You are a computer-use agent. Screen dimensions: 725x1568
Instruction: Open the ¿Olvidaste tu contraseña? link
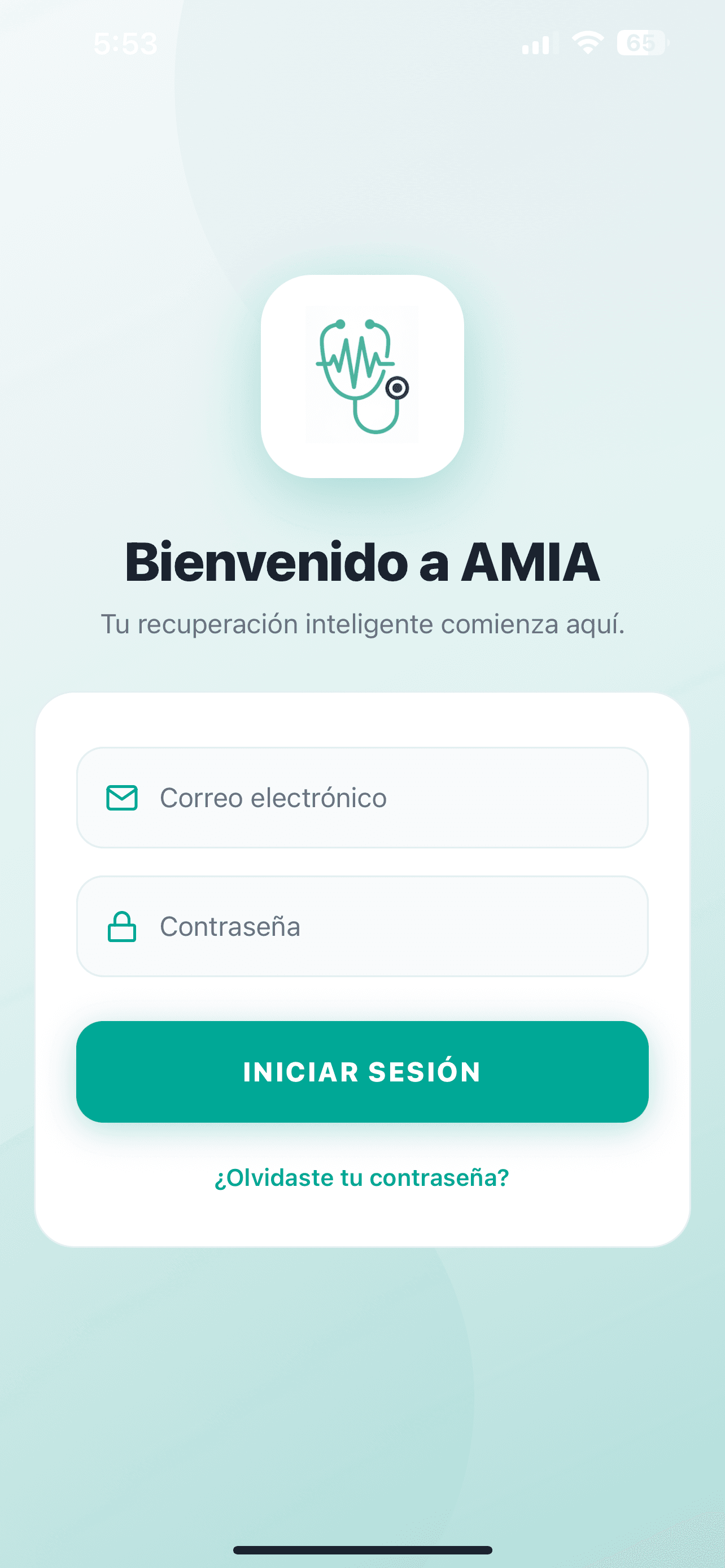(362, 1177)
